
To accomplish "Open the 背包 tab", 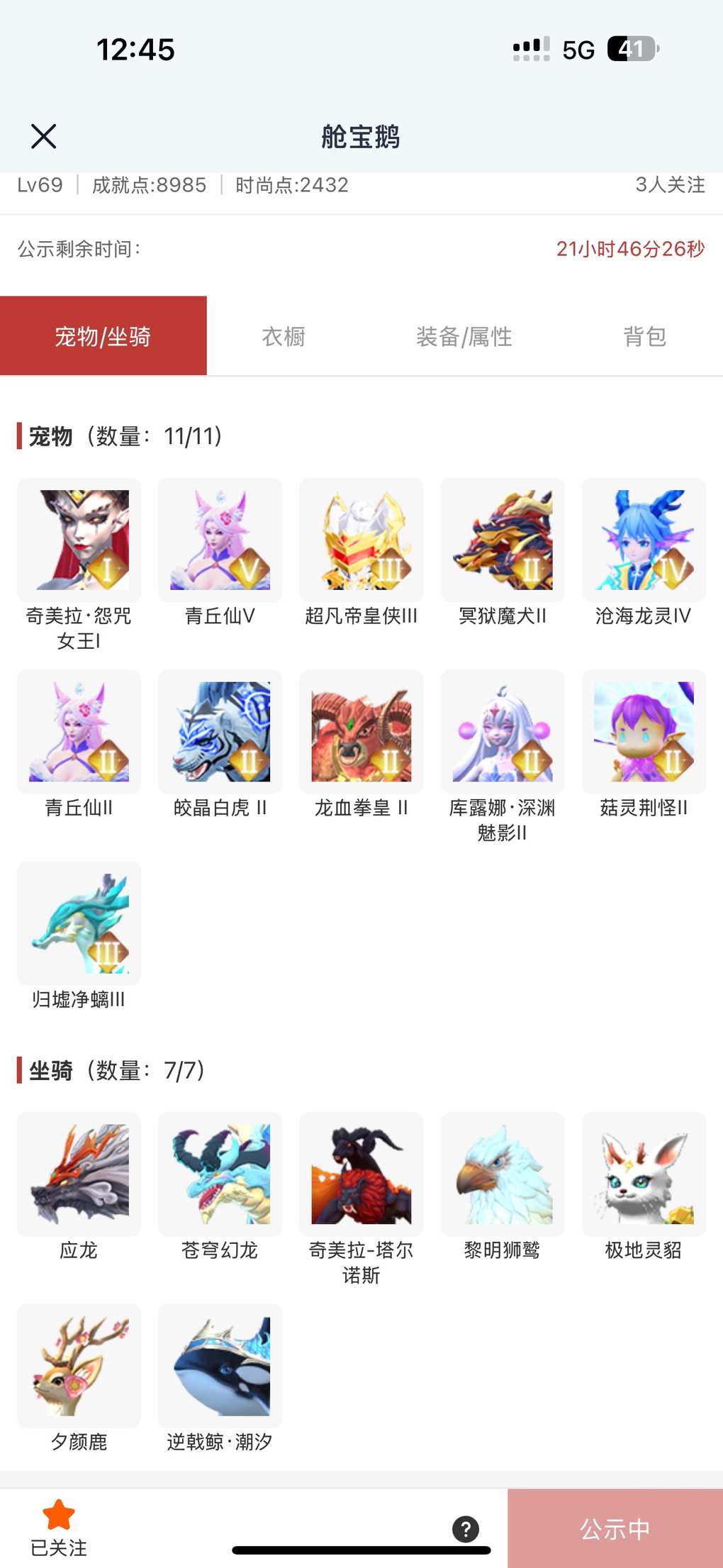I will click(644, 336).
